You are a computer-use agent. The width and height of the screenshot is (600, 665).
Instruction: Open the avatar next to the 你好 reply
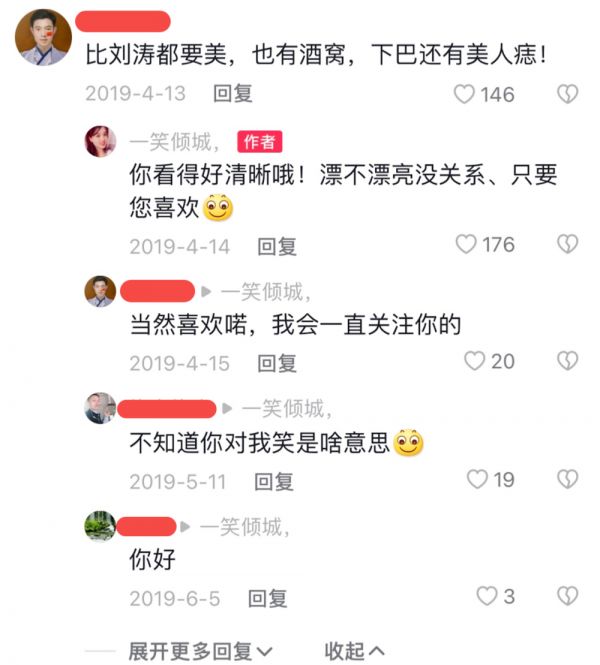(x=100, y=527)
